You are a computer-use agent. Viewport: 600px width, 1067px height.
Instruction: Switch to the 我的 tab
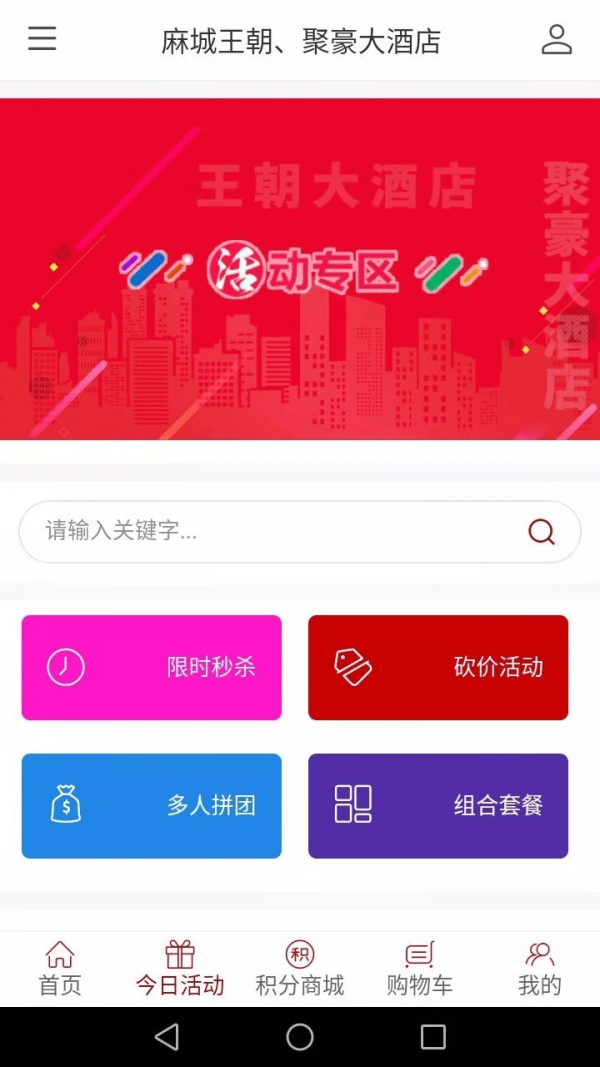pyautogui.click(x=540, y=968)
